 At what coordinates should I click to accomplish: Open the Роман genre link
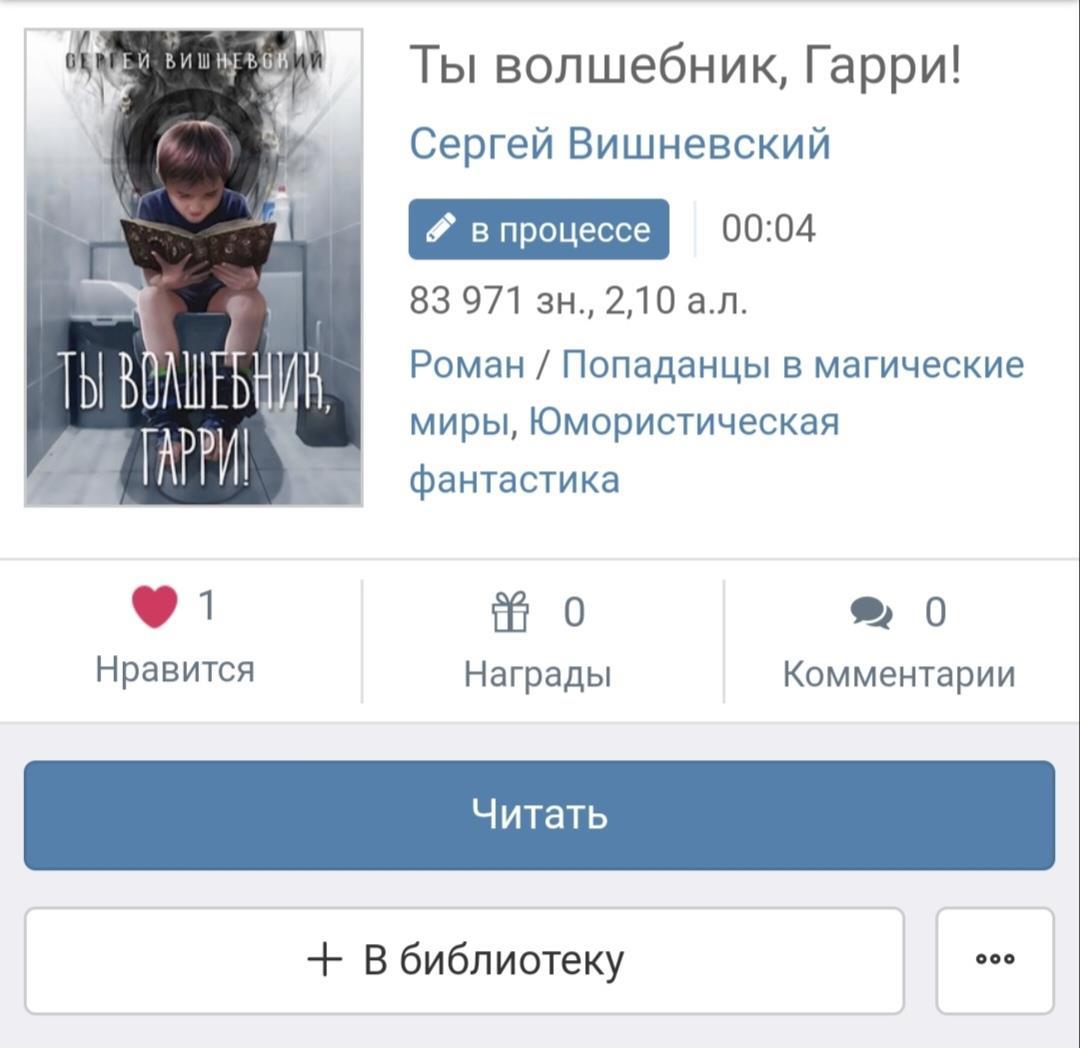[x=467, y=365]
